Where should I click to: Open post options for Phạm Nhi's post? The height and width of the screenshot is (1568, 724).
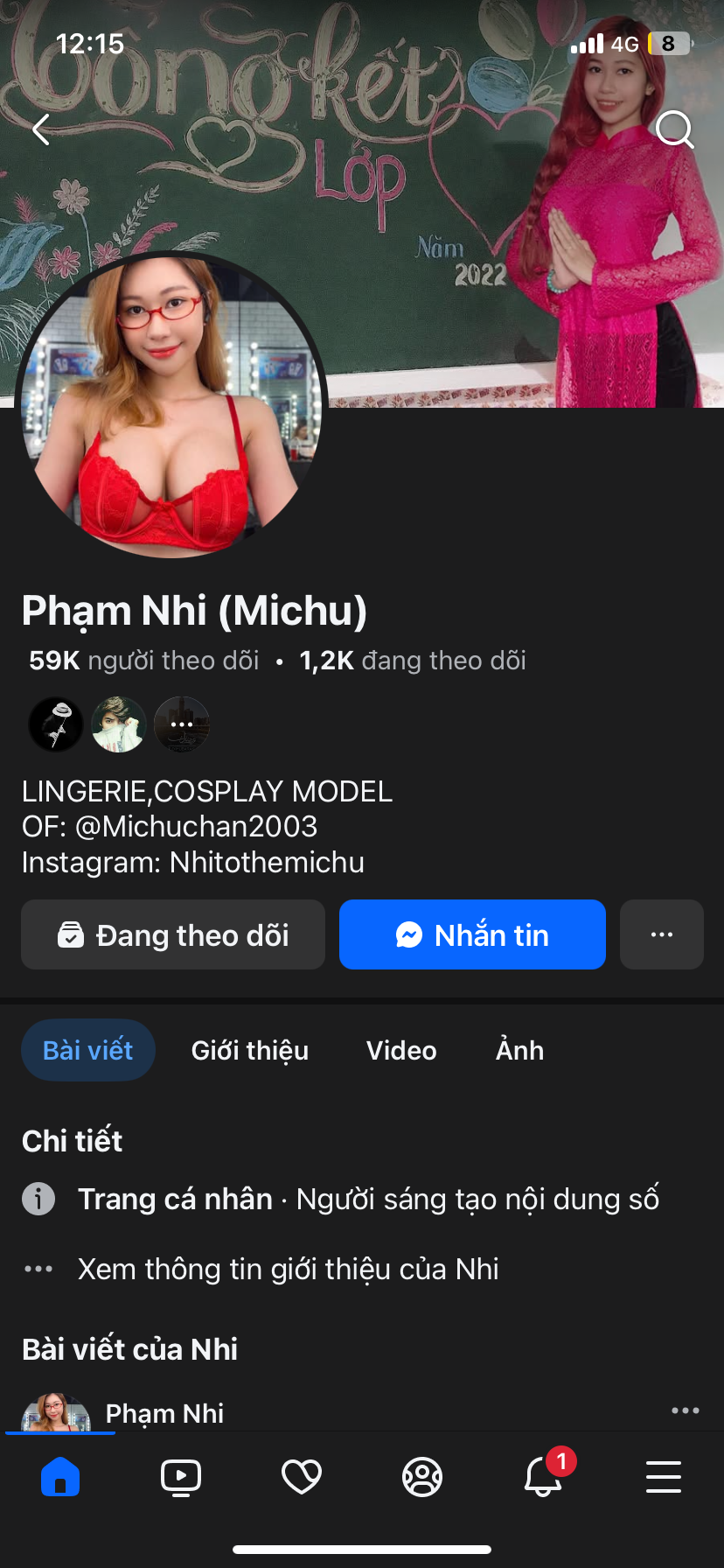point(685,1410)
